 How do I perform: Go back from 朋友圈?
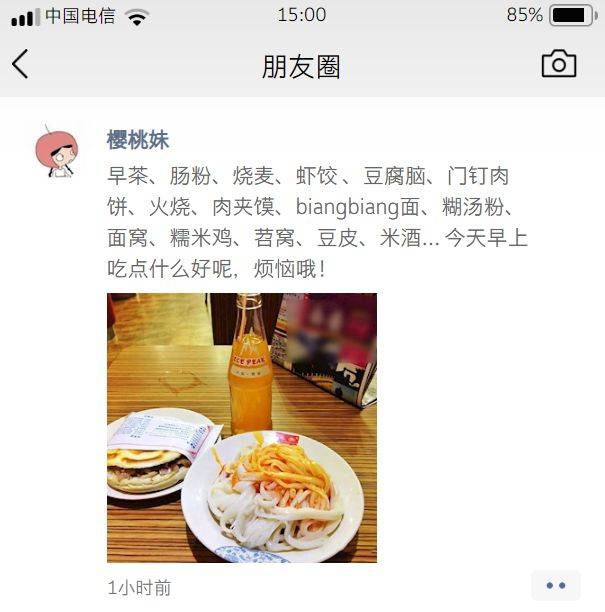[20, 64]
